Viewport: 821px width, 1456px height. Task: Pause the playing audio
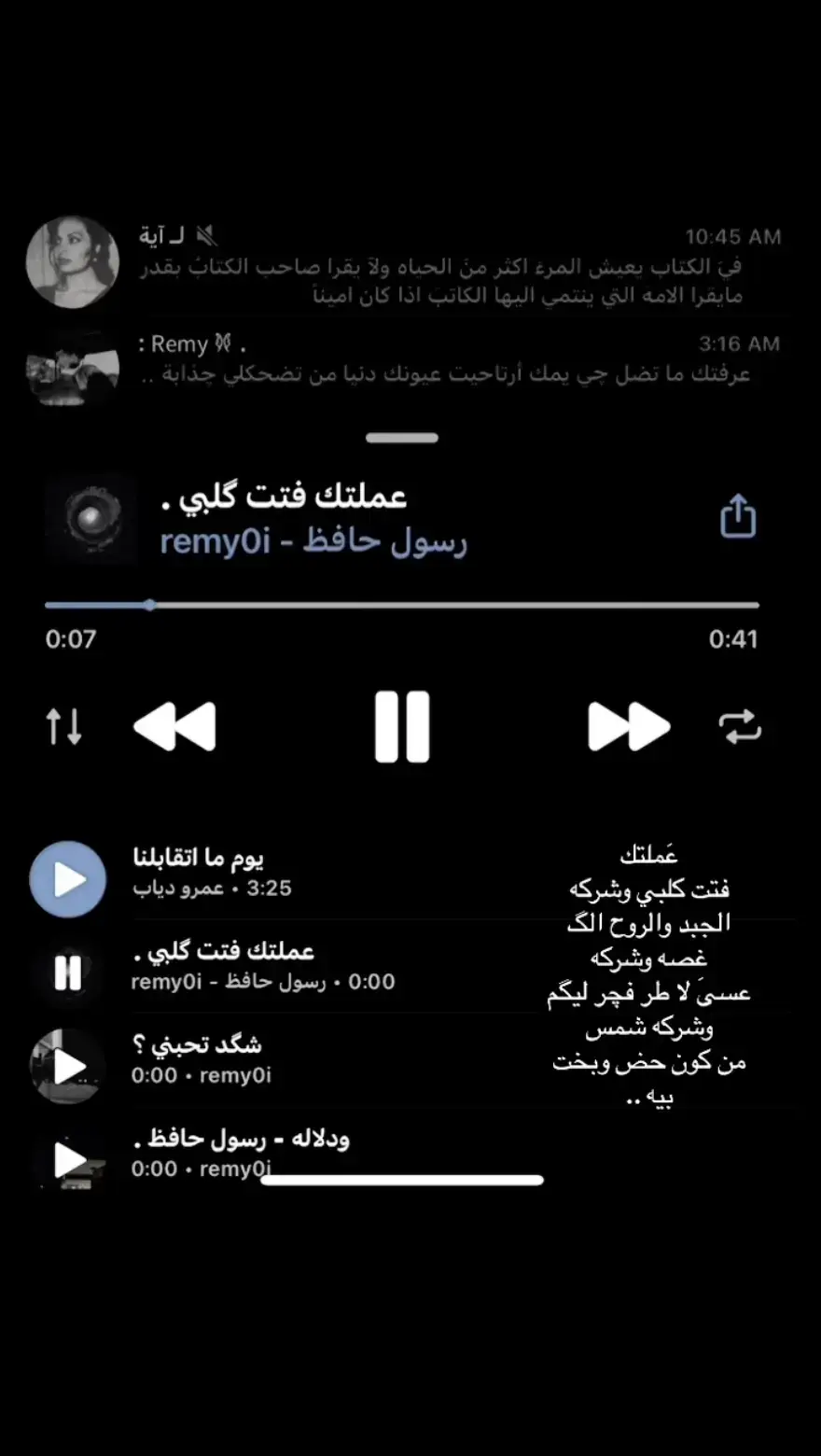[x=402, y=726]
